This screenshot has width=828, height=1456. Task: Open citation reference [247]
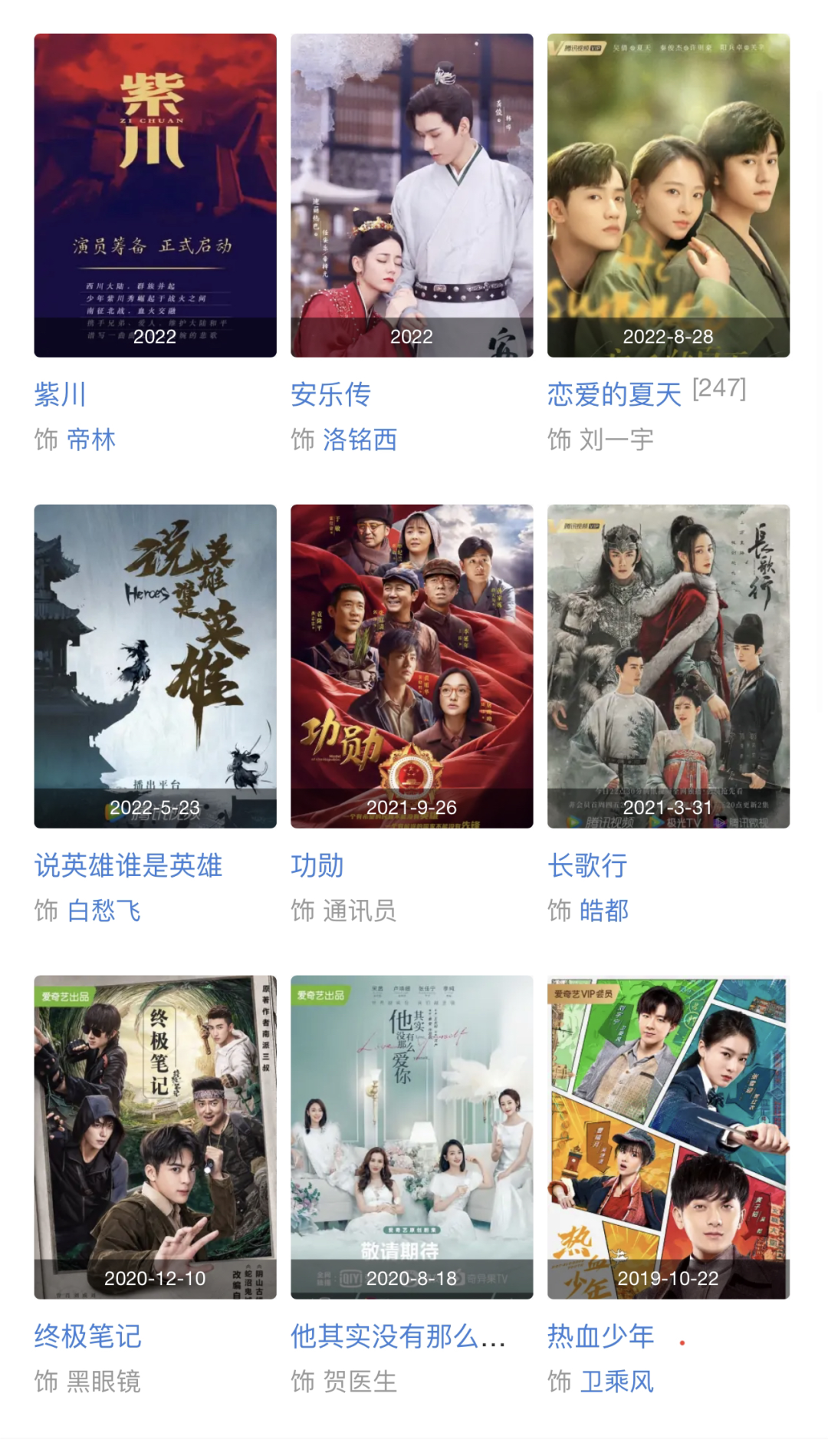(719, 389)
